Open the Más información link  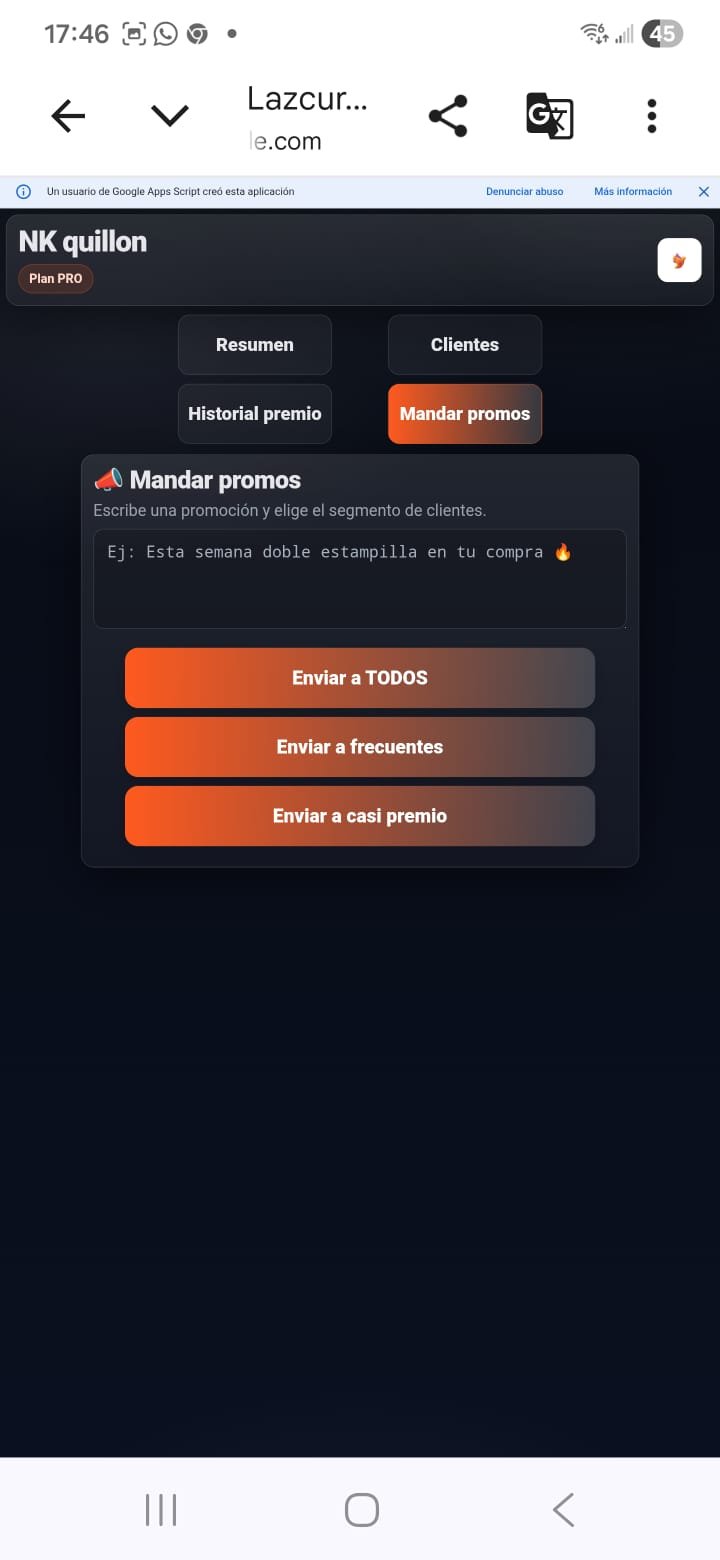pos(632,191)
